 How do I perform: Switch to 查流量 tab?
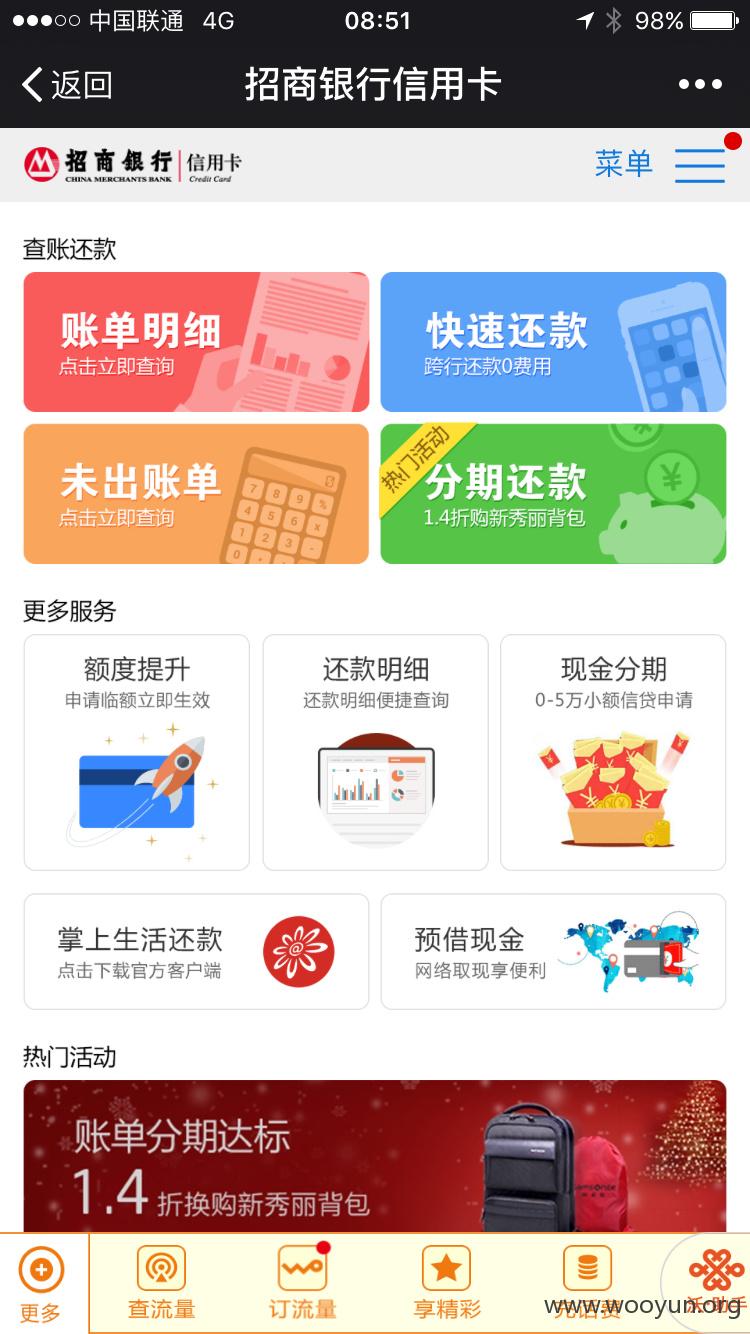point(161,1284)
